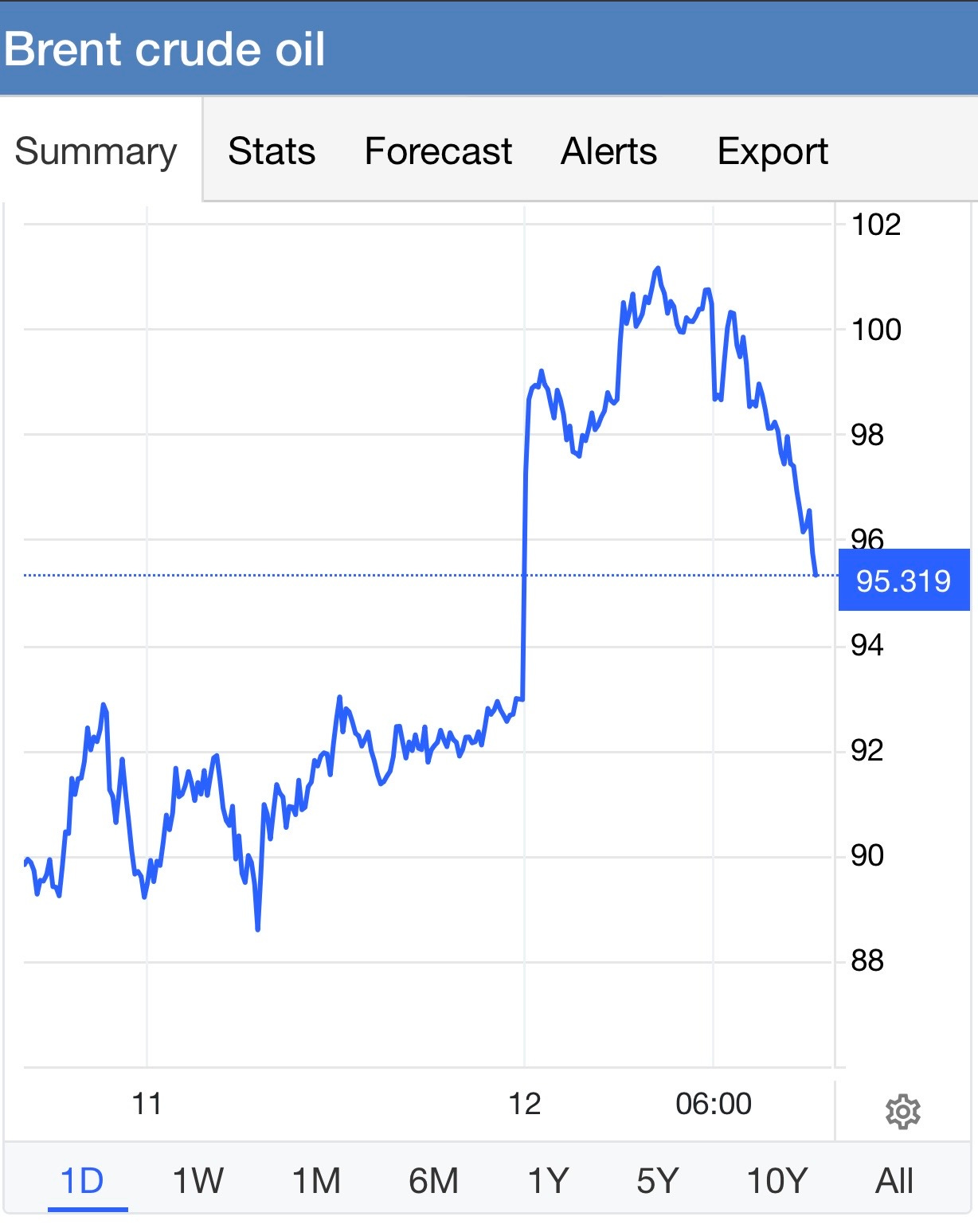The width and height of the screenshot is (978, 1232).
Task: Display the 5Y price chart
Action: (x=657, y=1180)
